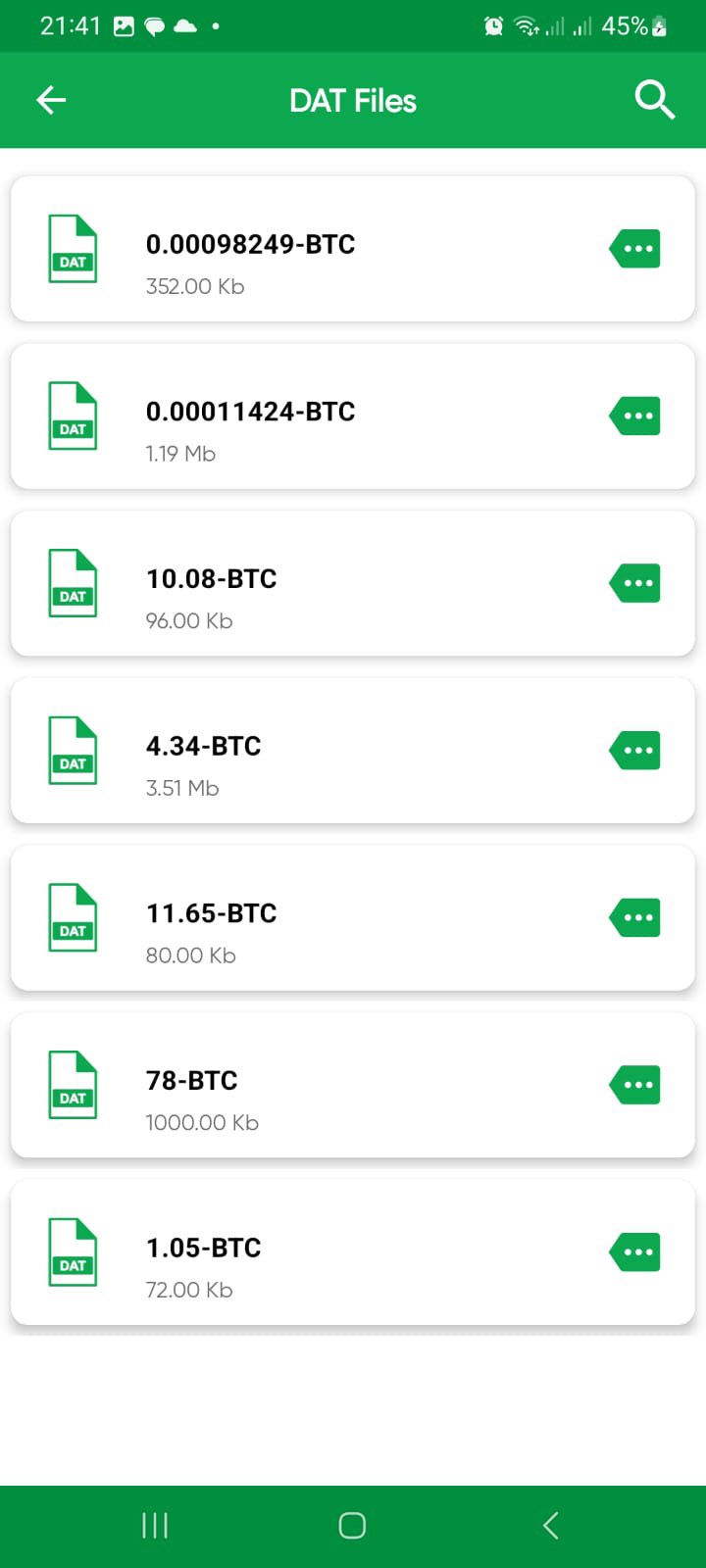Show options for 0.00011424-BTC

point(635,416)
